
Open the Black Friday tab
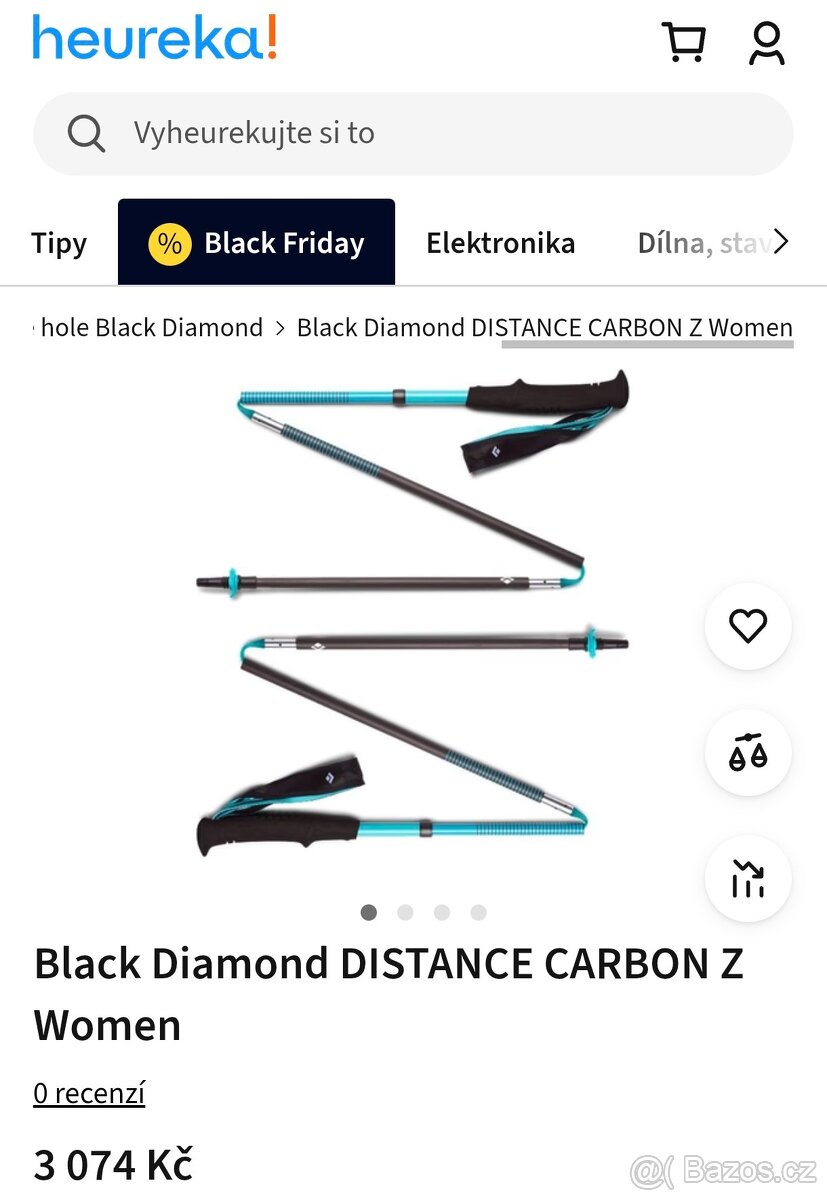pyautogui.click(x=256, y=243)
